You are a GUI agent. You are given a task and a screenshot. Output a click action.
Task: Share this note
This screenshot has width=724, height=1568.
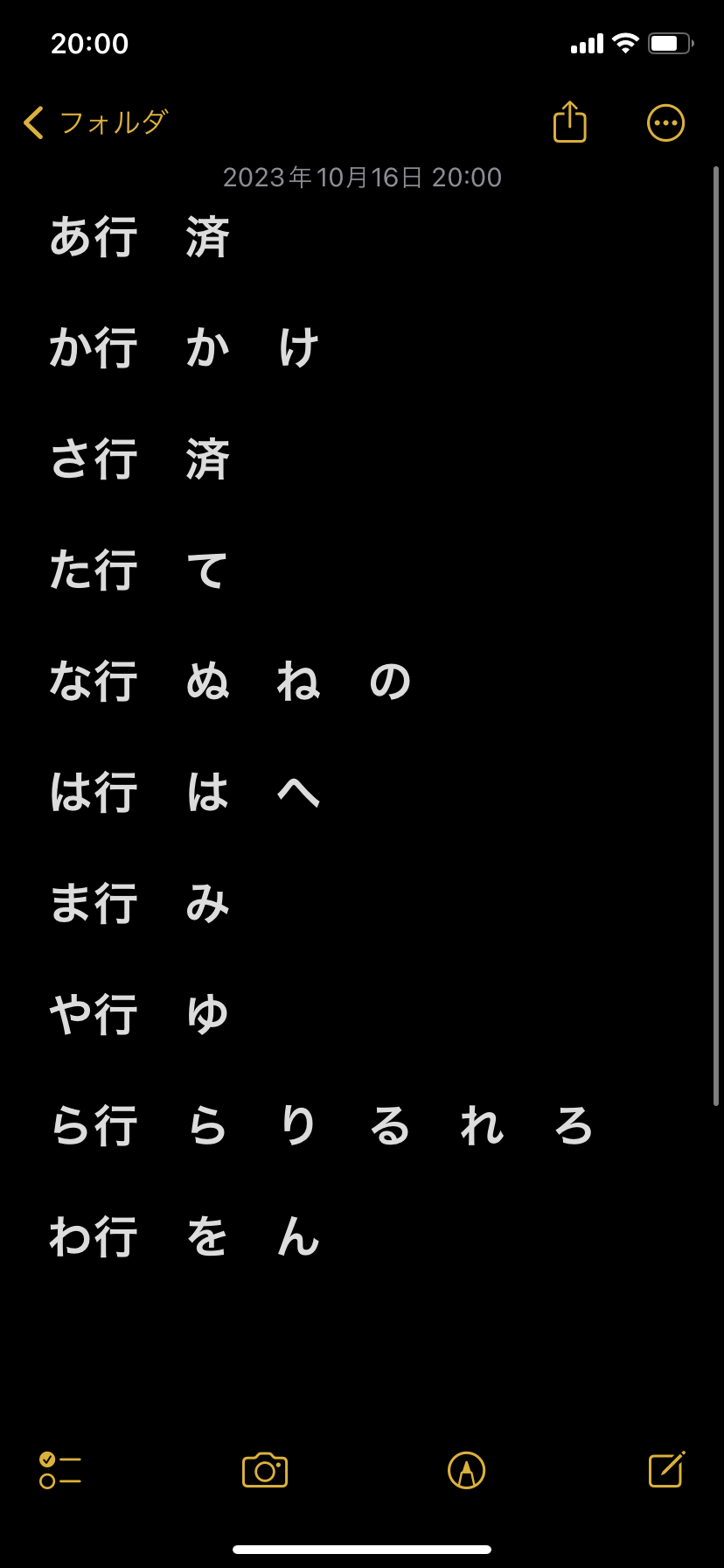point(569,122)
